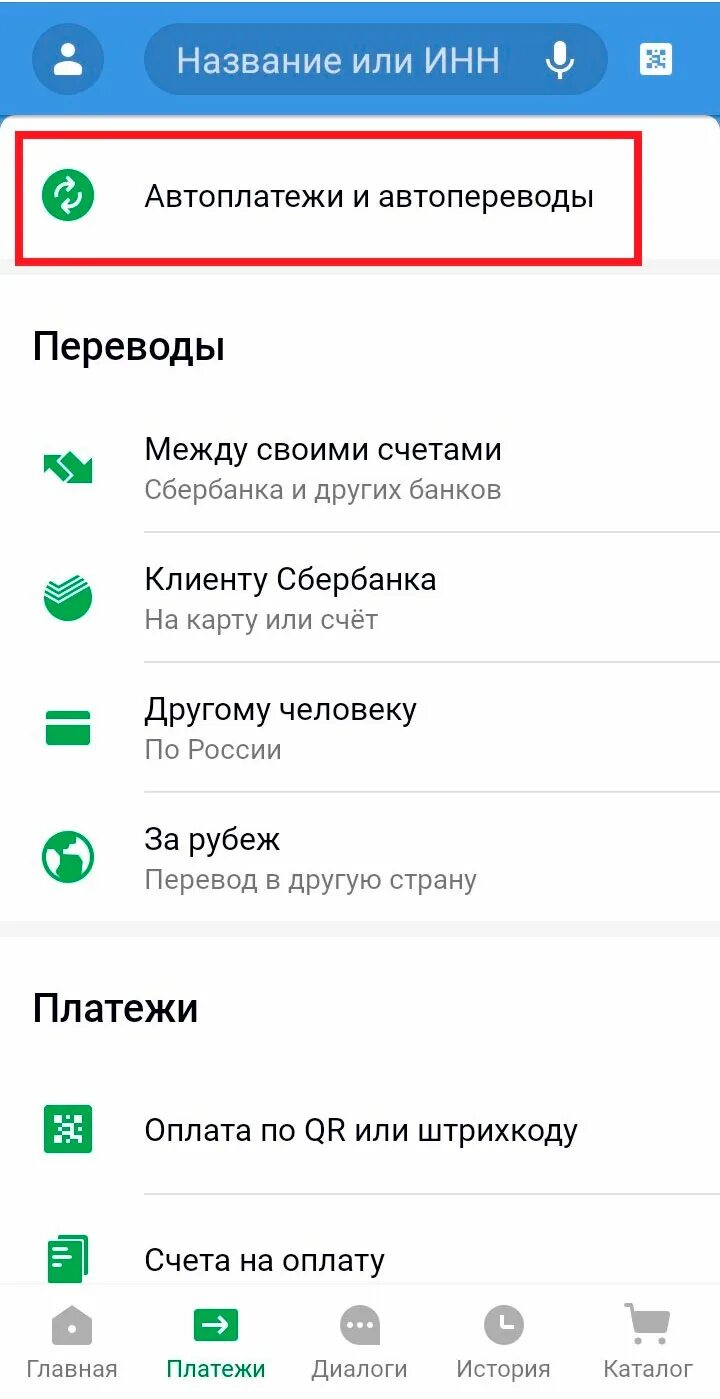
Task: Start voice search with the microphone
Action: click(x=560, y=60)
